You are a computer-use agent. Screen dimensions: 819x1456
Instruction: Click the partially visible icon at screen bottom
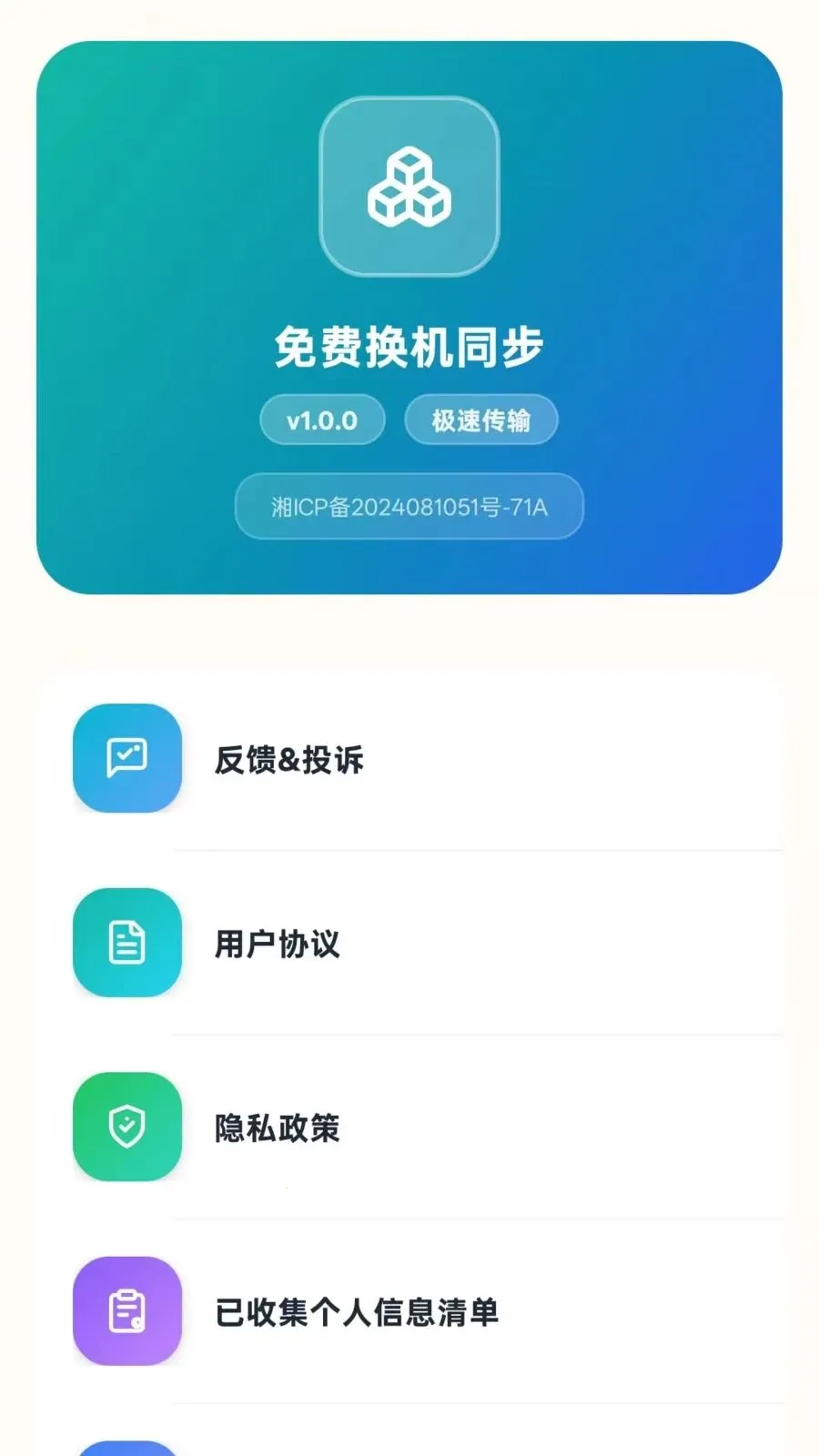pyautogui.click(x=126, y=1447)
